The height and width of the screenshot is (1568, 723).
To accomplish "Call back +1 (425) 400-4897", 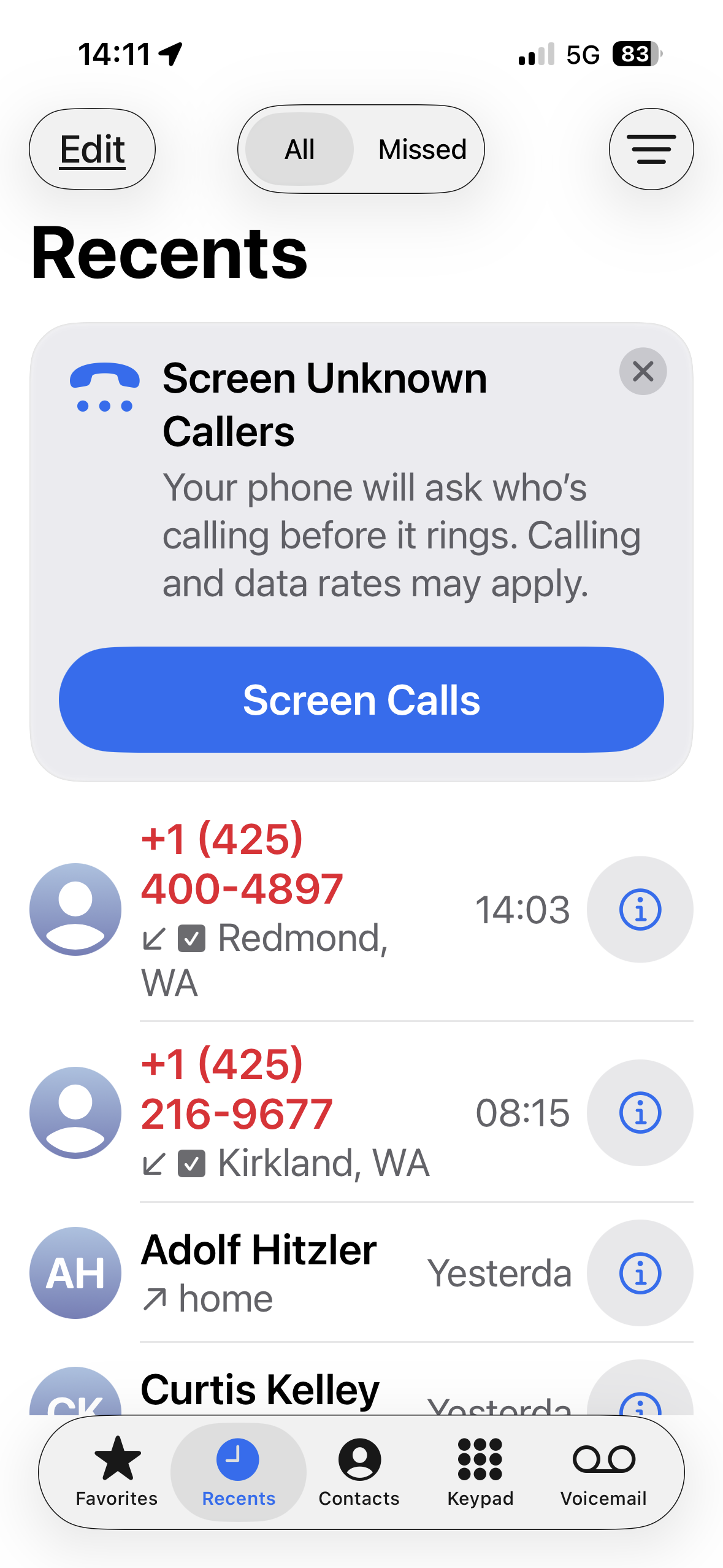I will [276, 909].
